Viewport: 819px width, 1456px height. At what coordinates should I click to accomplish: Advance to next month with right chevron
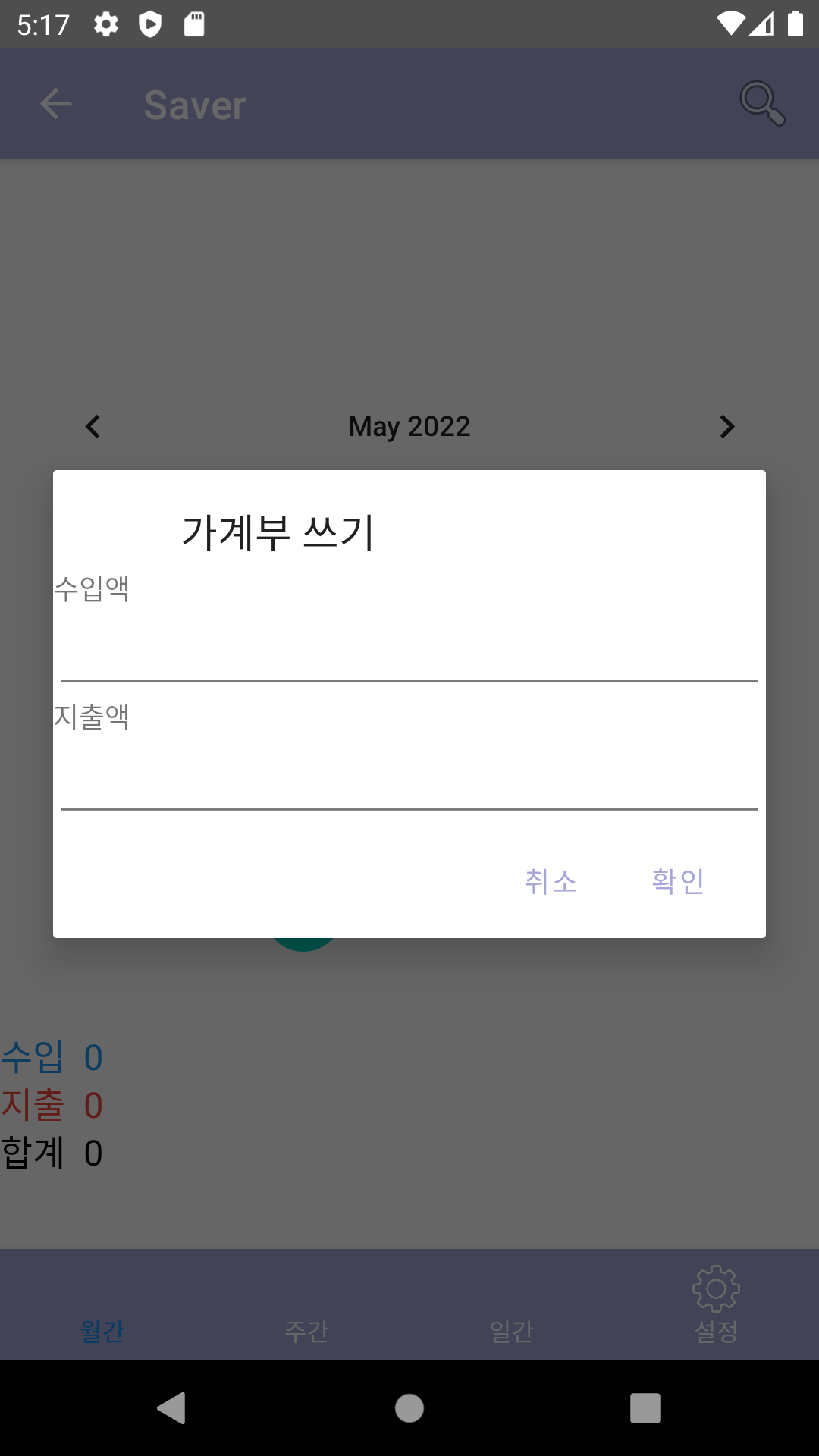[x=726, y=426]
